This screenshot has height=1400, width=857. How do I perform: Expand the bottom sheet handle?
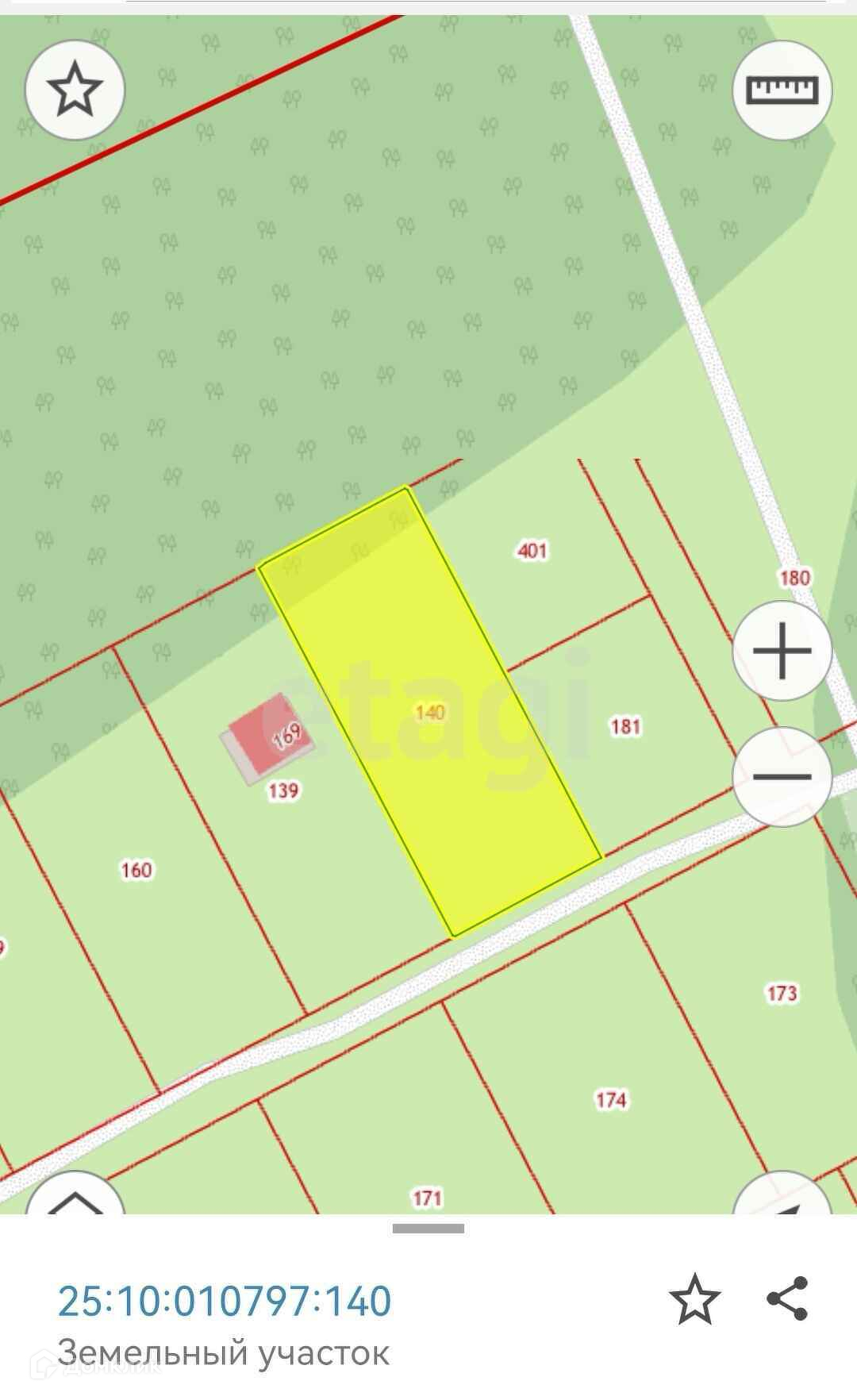(428, 1229)
